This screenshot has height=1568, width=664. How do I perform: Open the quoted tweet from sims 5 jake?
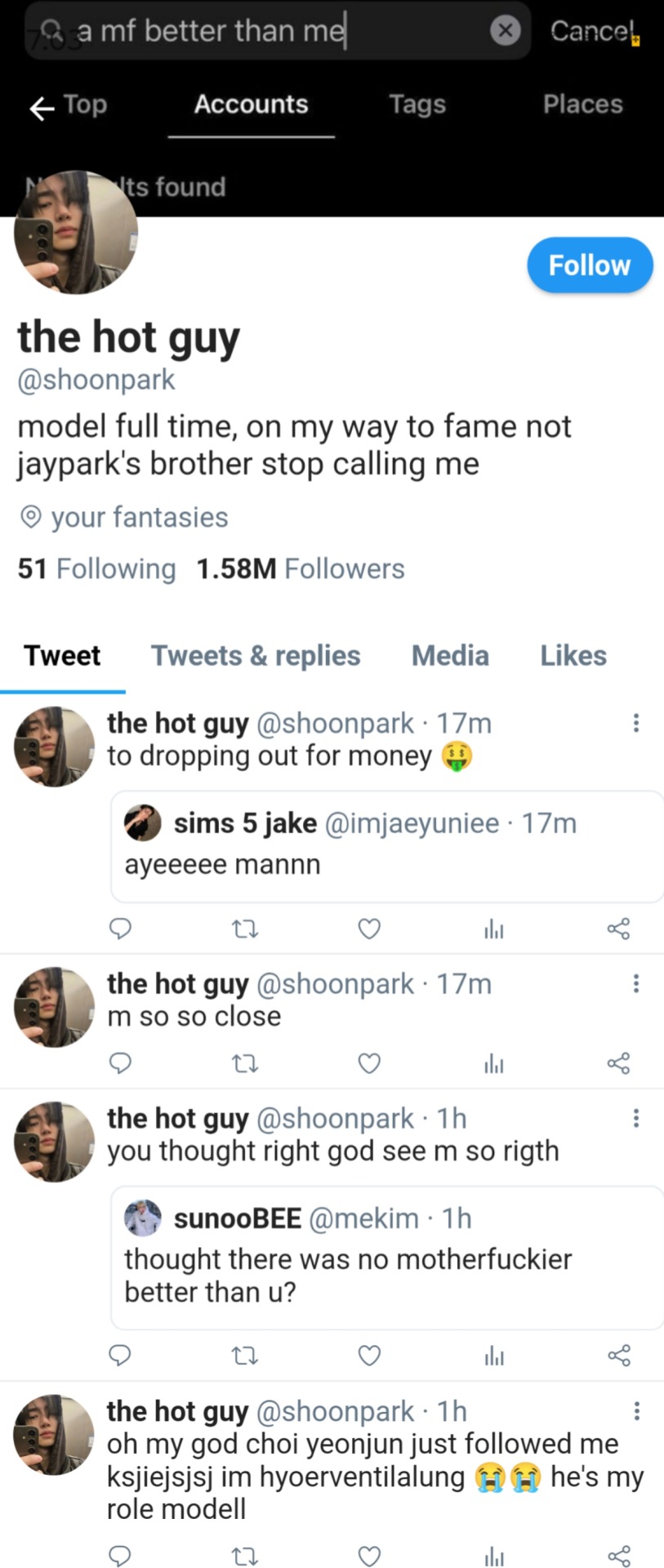pos(385,846)
